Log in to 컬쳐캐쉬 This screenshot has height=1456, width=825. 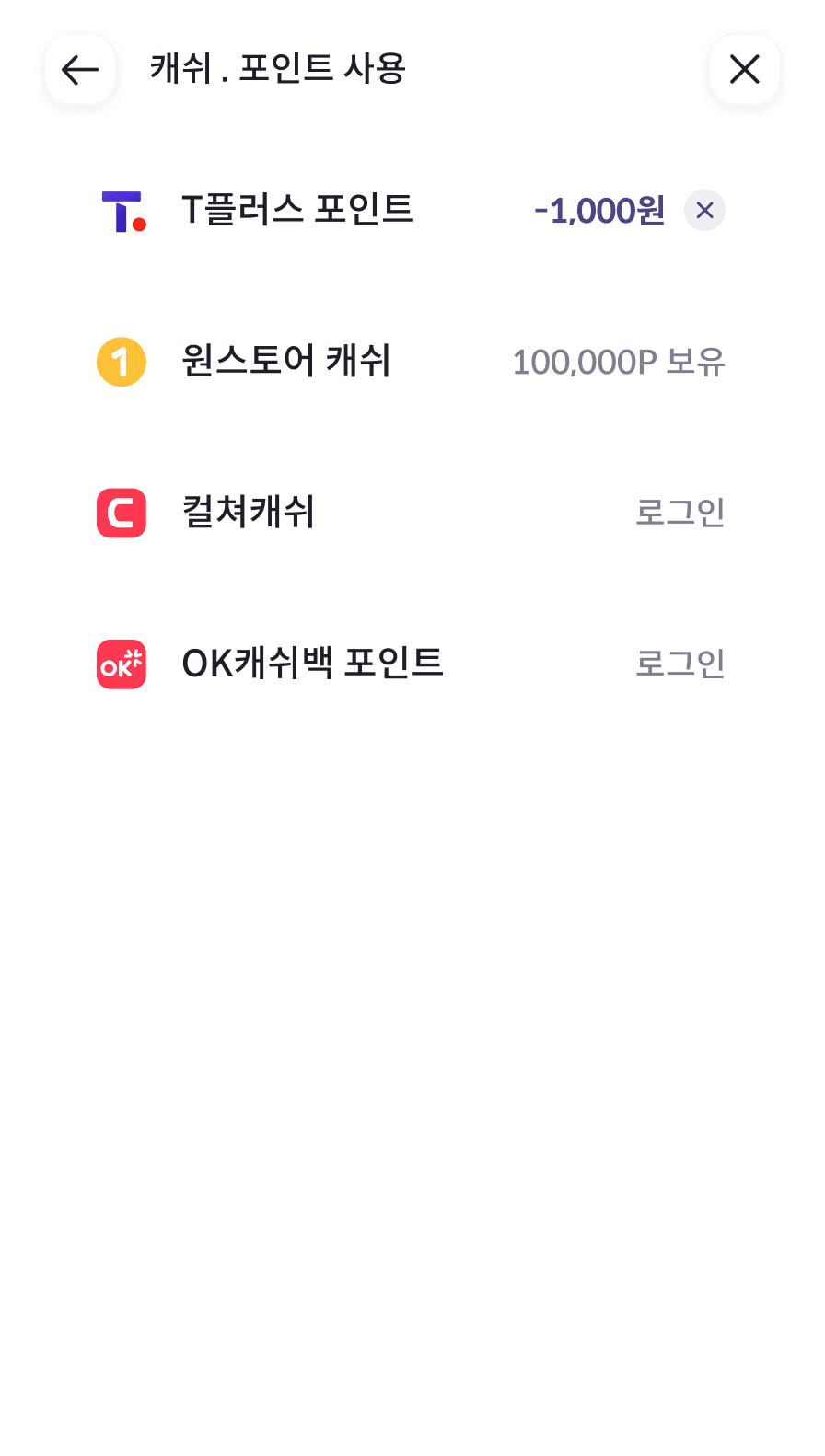pyautogui.click(x=680, y=513)
